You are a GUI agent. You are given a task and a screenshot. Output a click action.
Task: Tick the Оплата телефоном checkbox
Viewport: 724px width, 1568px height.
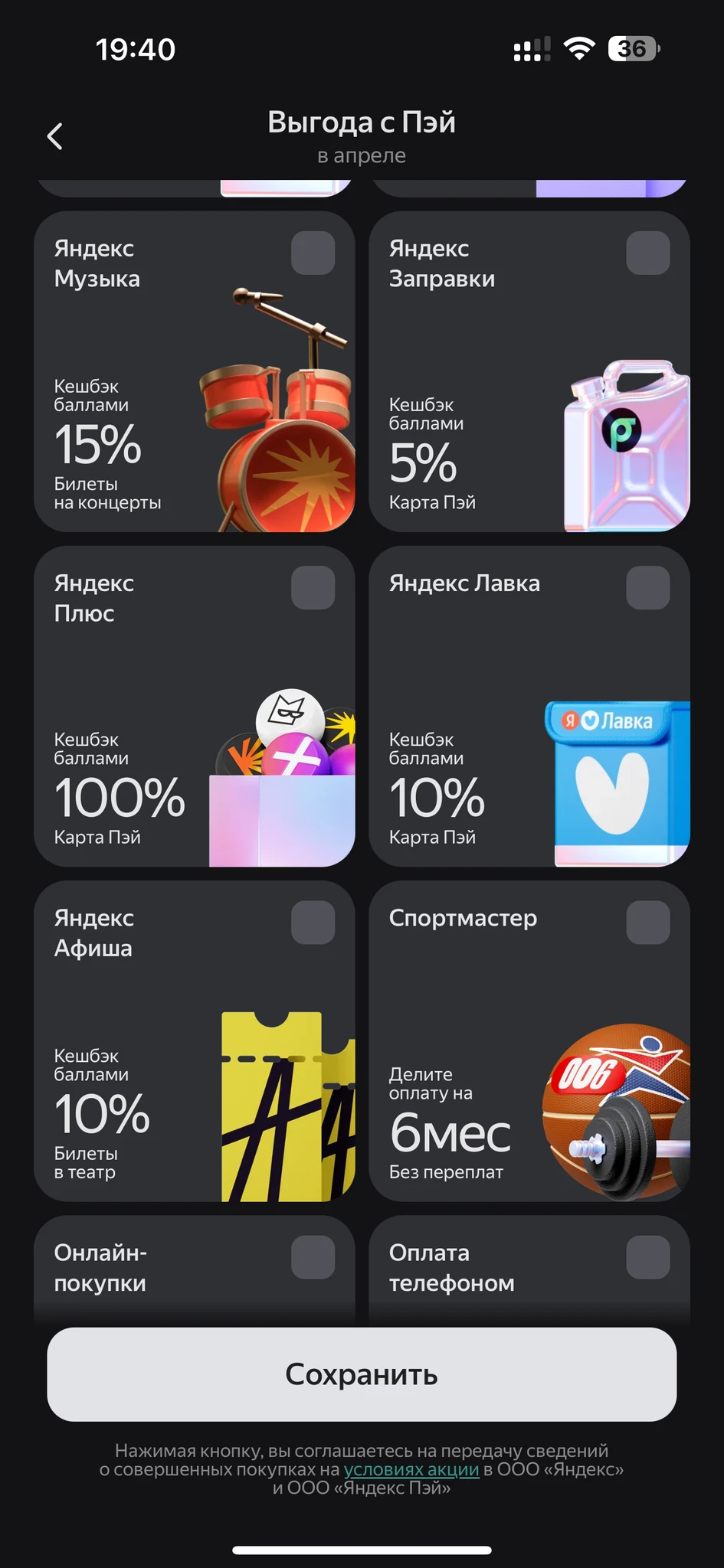tap(647, 1256)
